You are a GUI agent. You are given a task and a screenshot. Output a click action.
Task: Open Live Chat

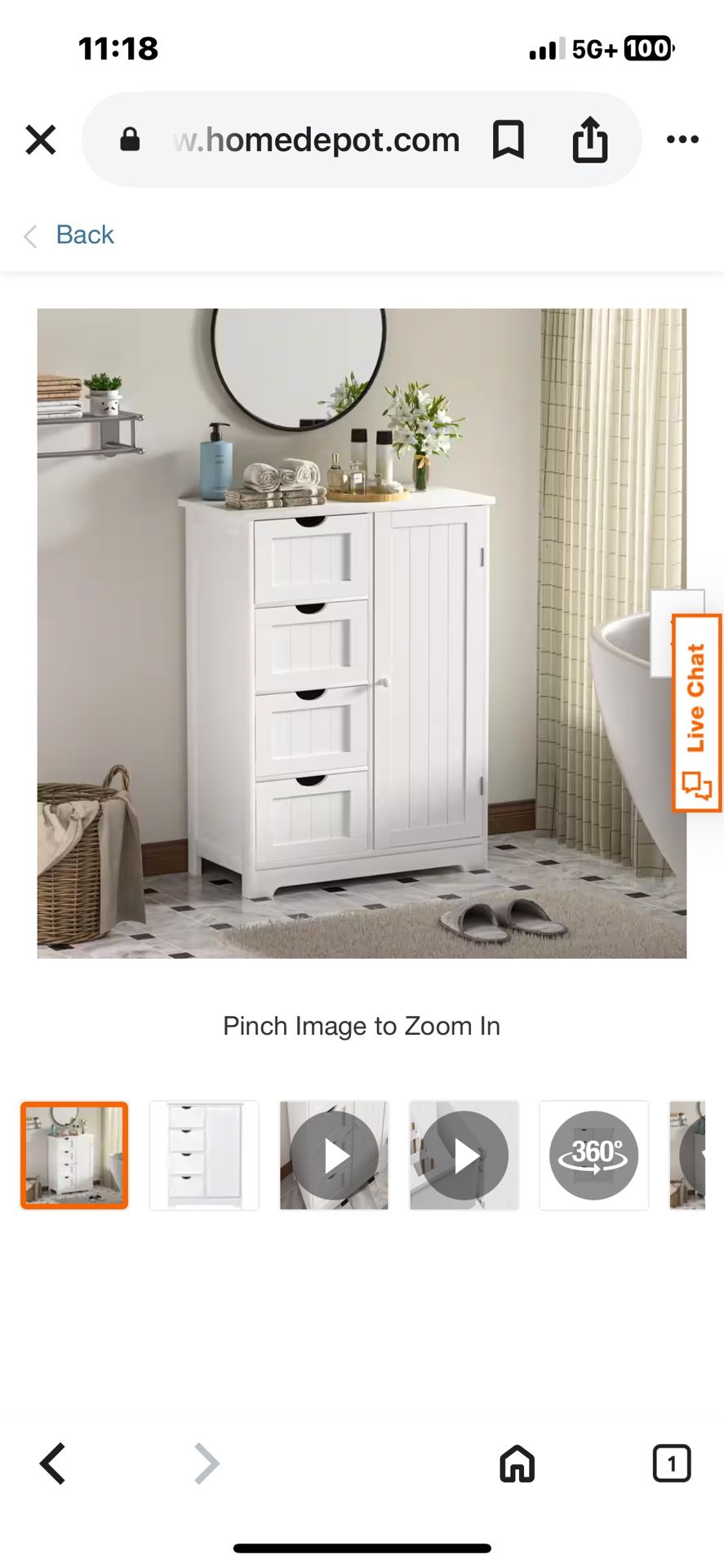(x=697, y=713)
